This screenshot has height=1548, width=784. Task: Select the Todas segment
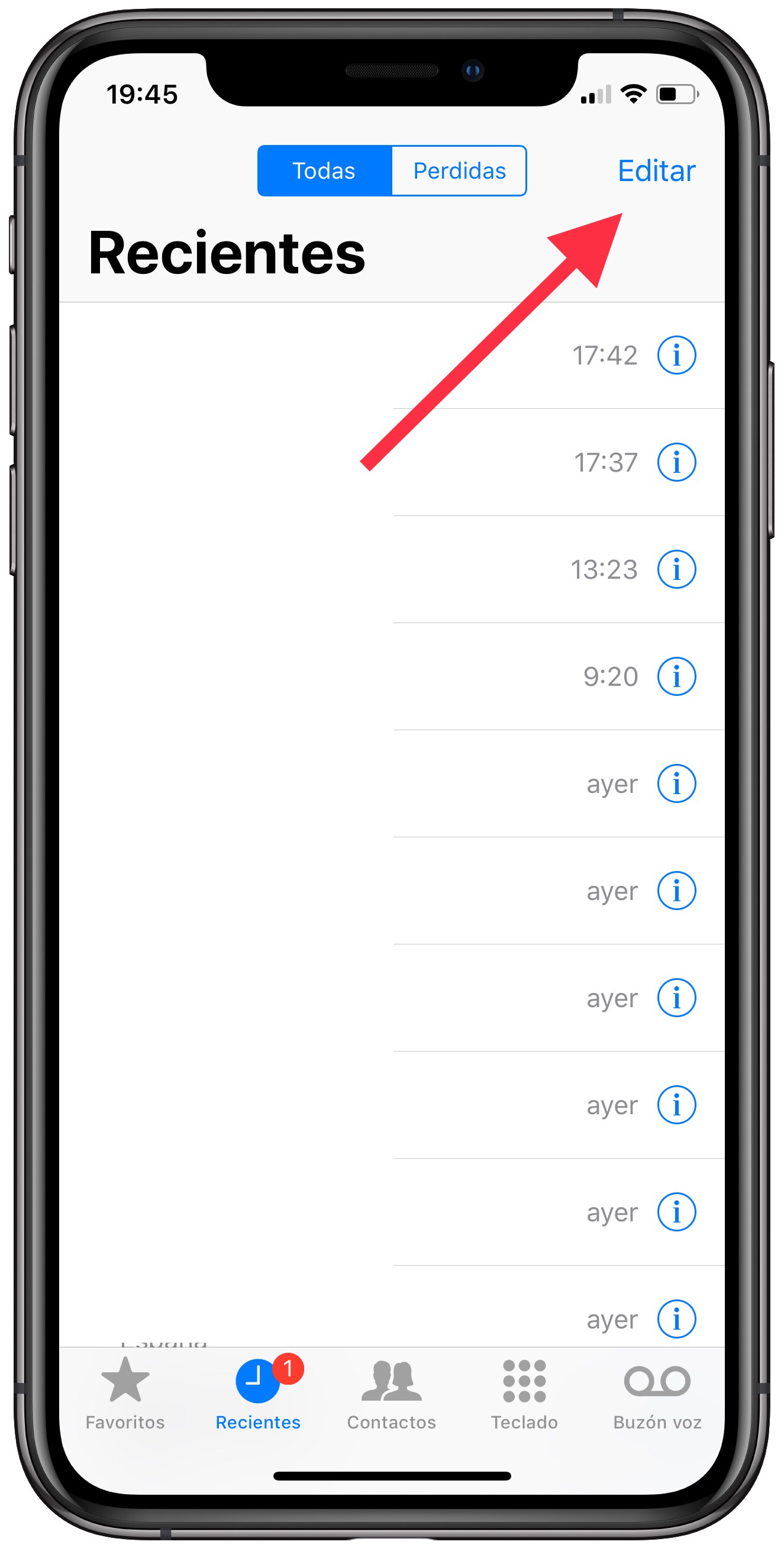(x=324, y=171)
